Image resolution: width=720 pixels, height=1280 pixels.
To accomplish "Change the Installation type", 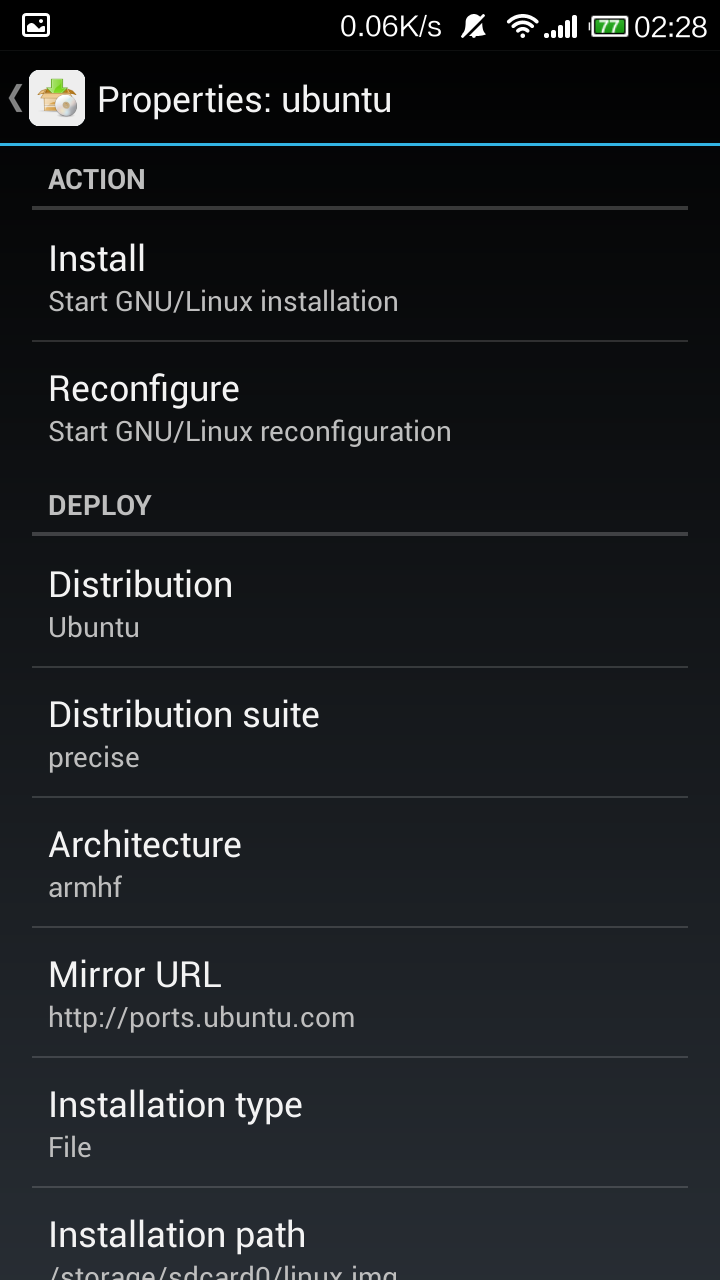I will [x=360, y=1122].
